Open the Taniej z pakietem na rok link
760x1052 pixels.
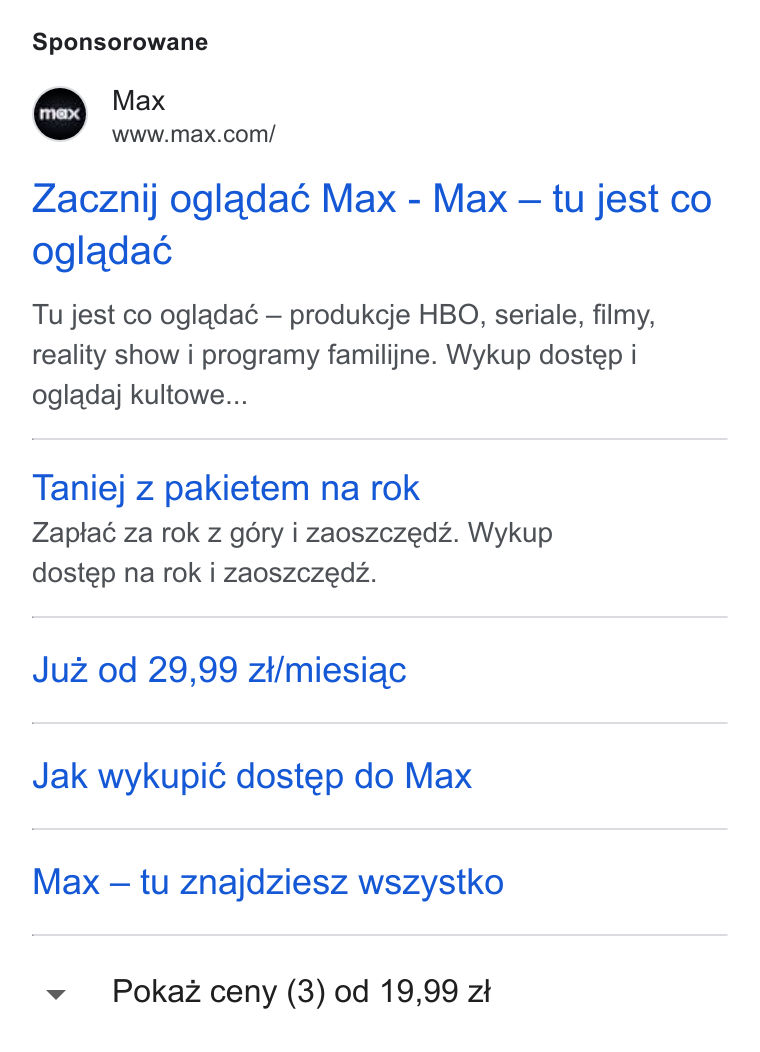coord(226,488)
